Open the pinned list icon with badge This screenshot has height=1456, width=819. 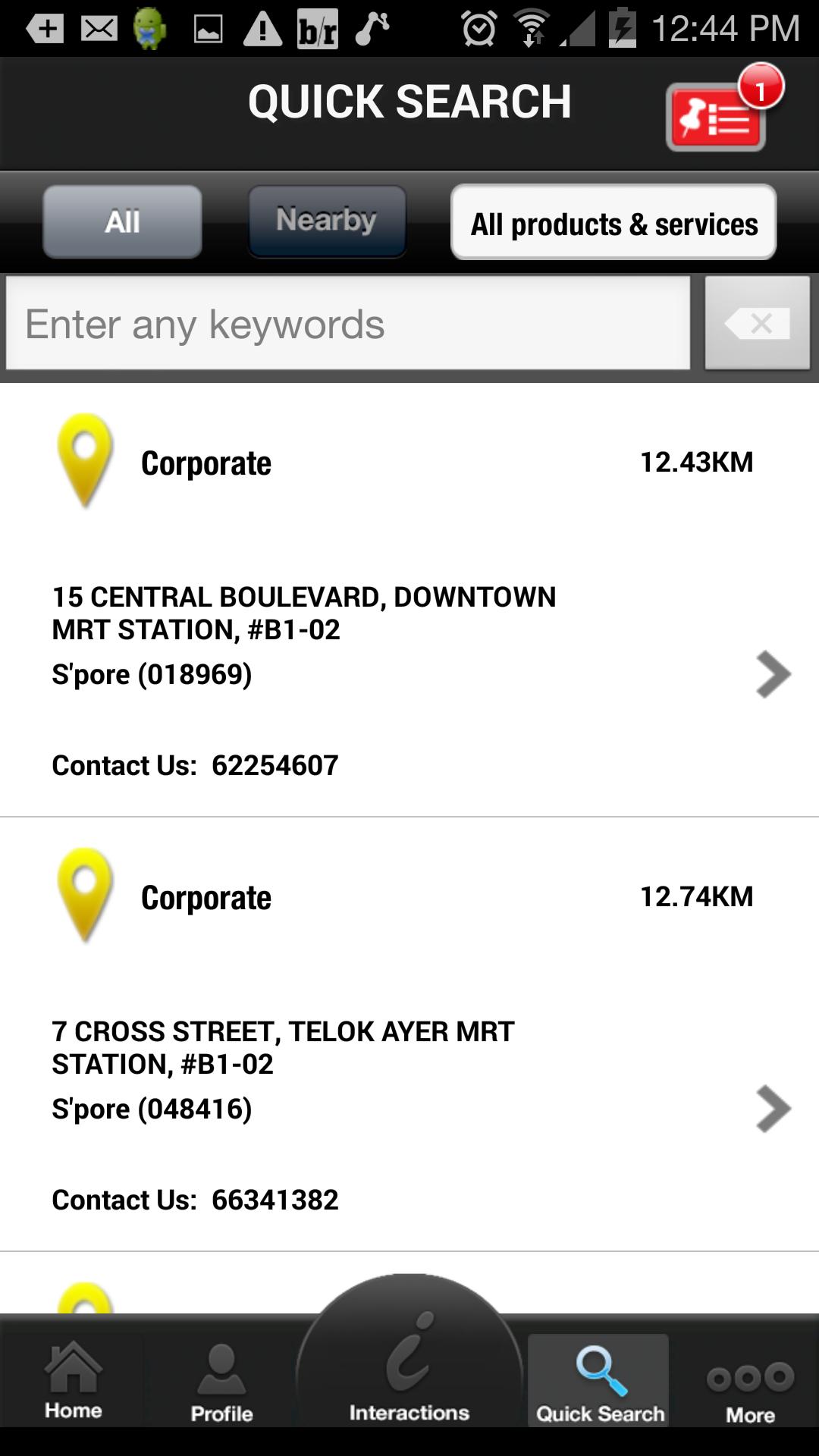point(717,117)
